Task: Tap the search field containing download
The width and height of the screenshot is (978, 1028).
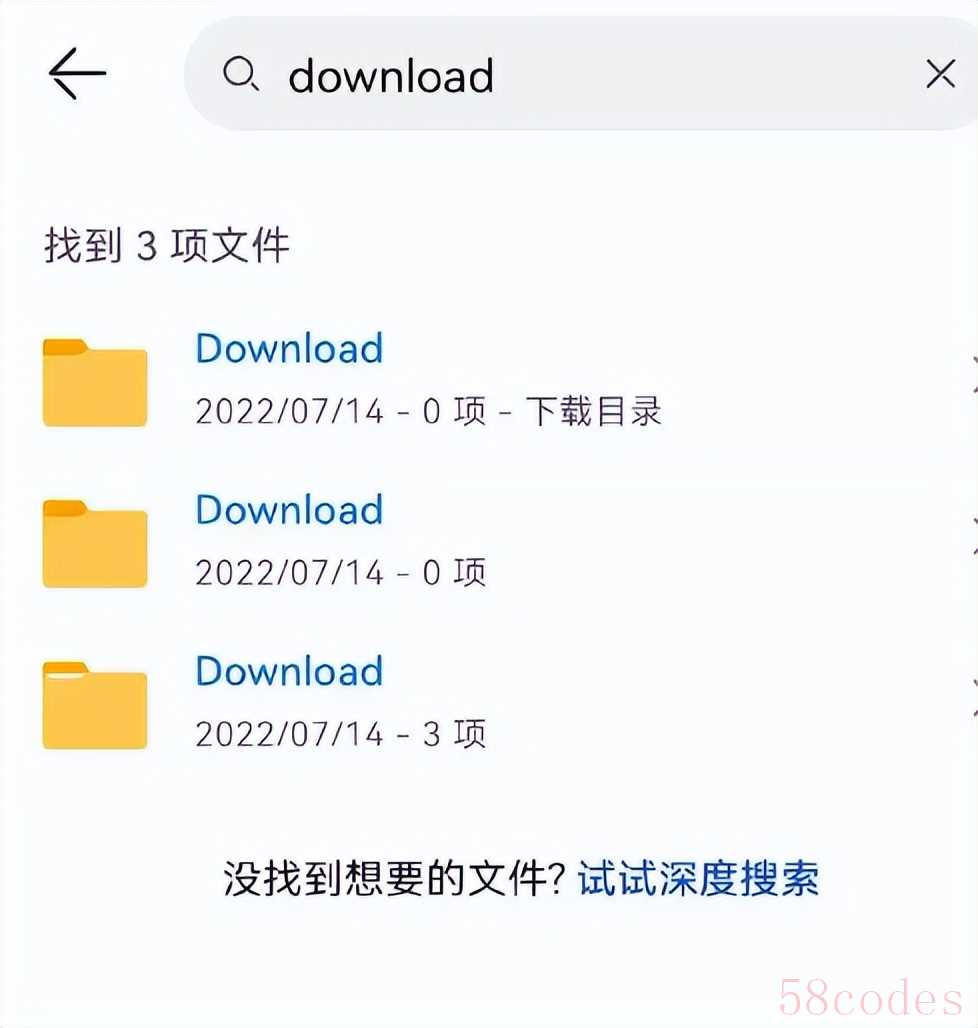Action: click(x=560, y=75)
